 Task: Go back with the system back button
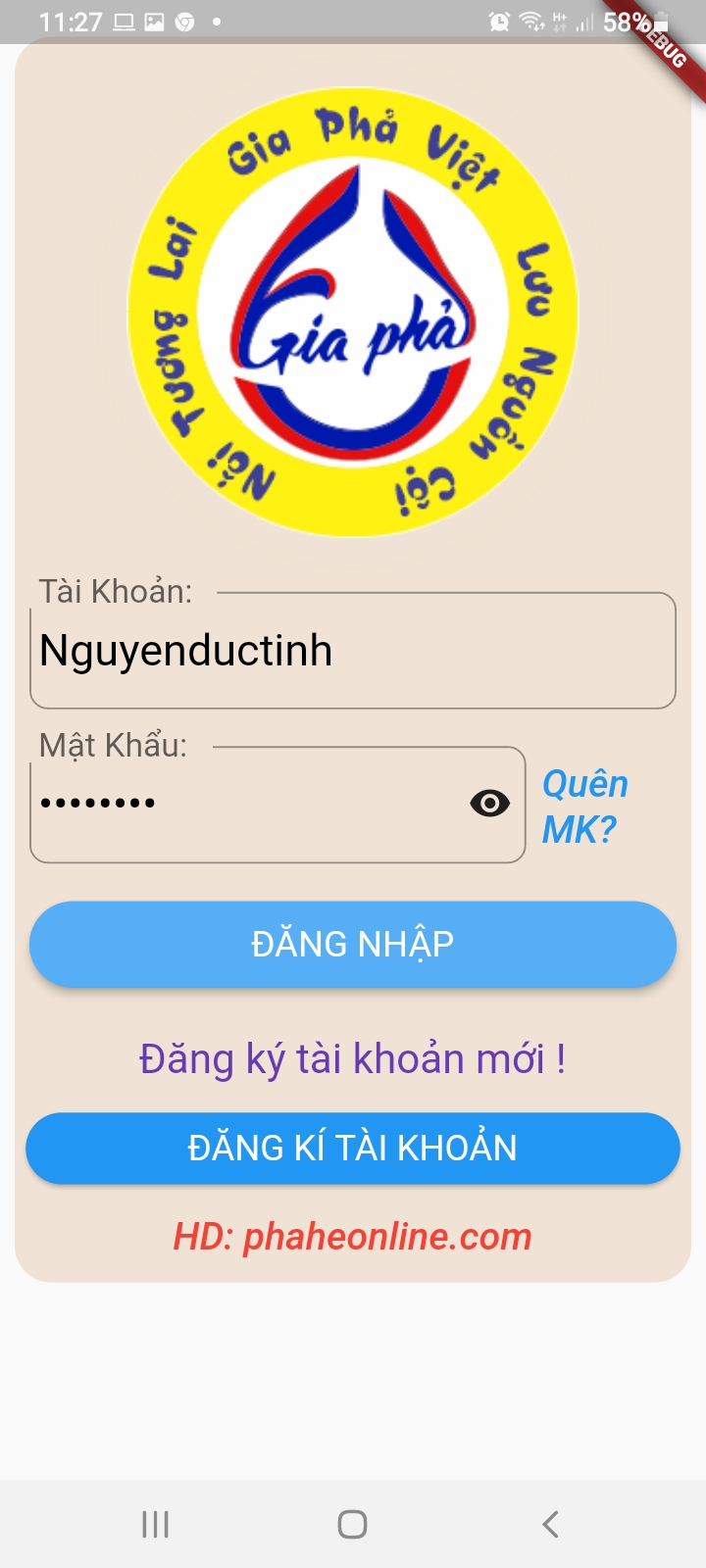[x=550, y=1524]
